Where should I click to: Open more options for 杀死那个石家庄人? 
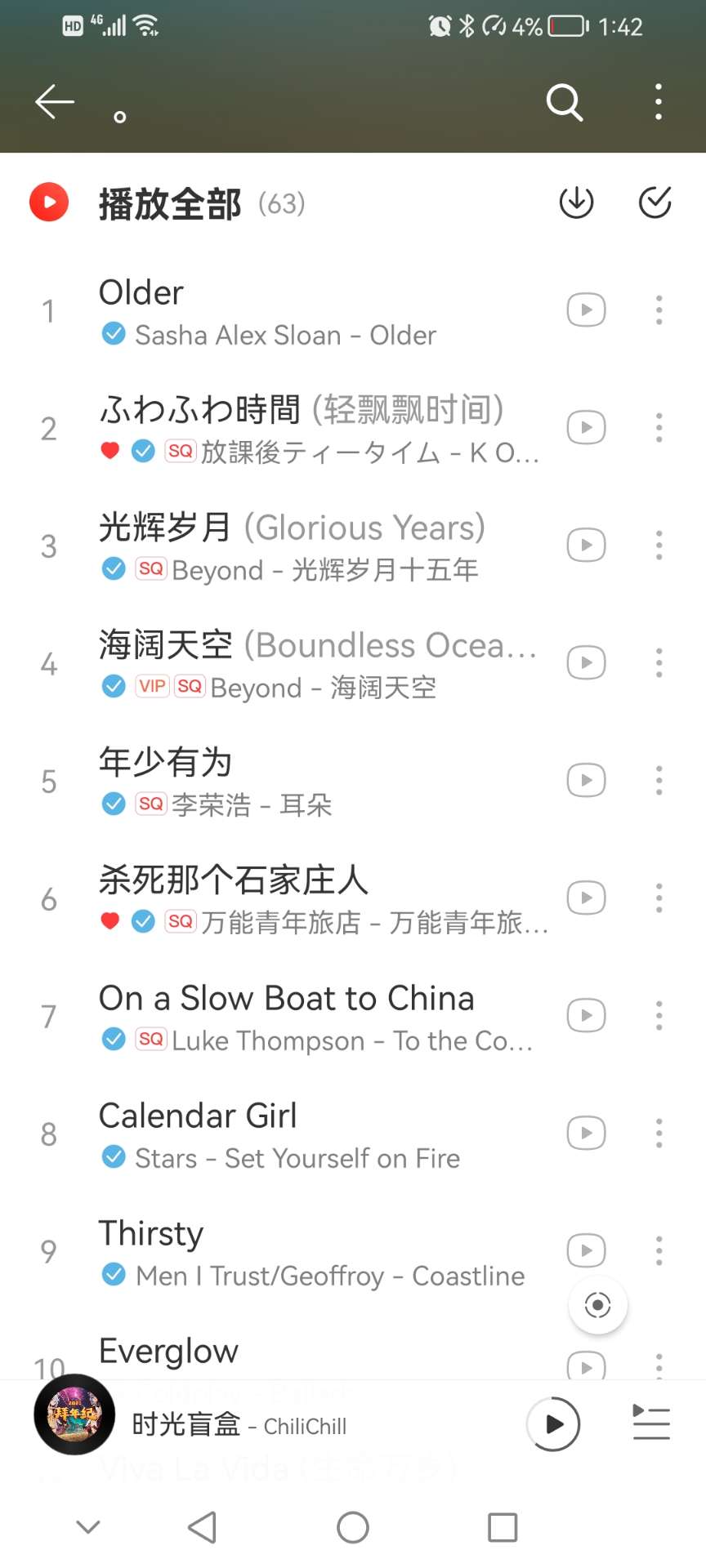(x=659, y=898)
